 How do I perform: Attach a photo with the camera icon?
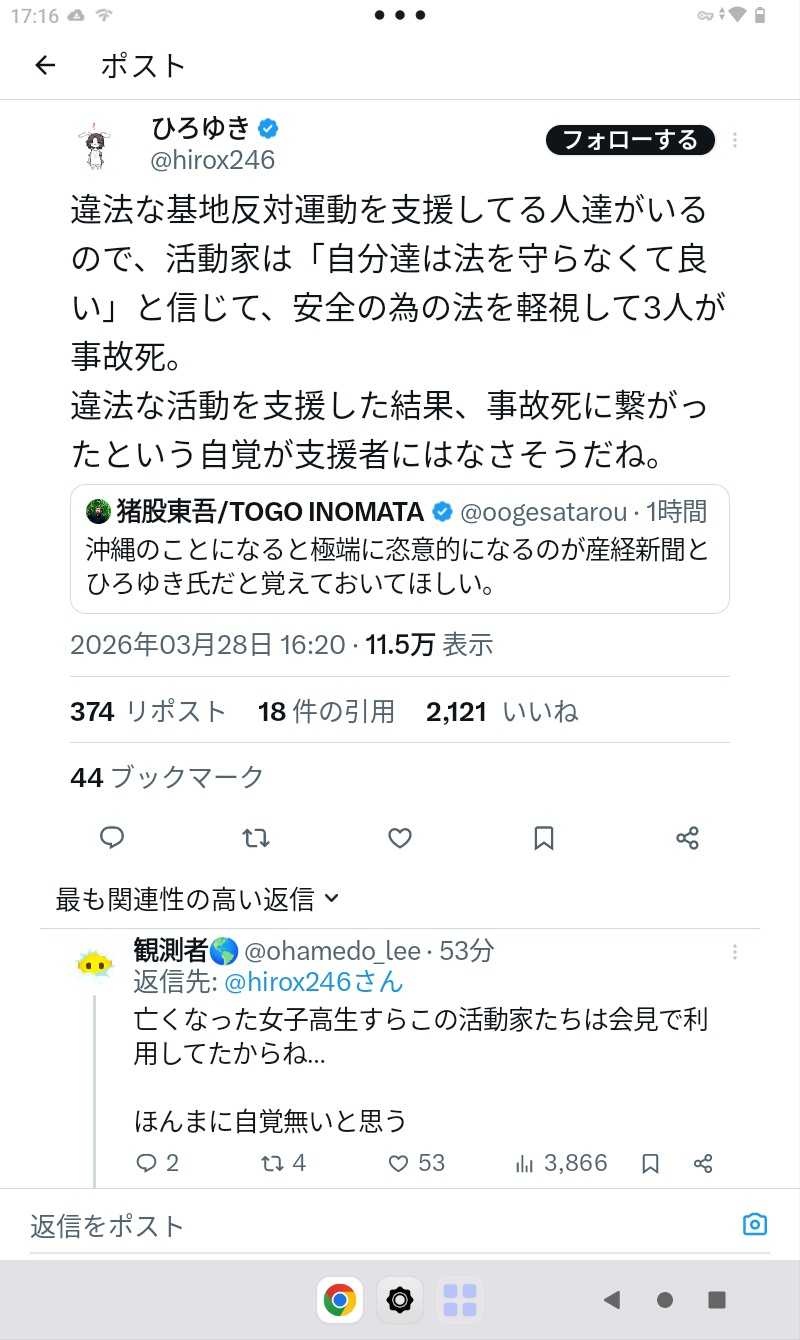click(x=755, y=1224)
